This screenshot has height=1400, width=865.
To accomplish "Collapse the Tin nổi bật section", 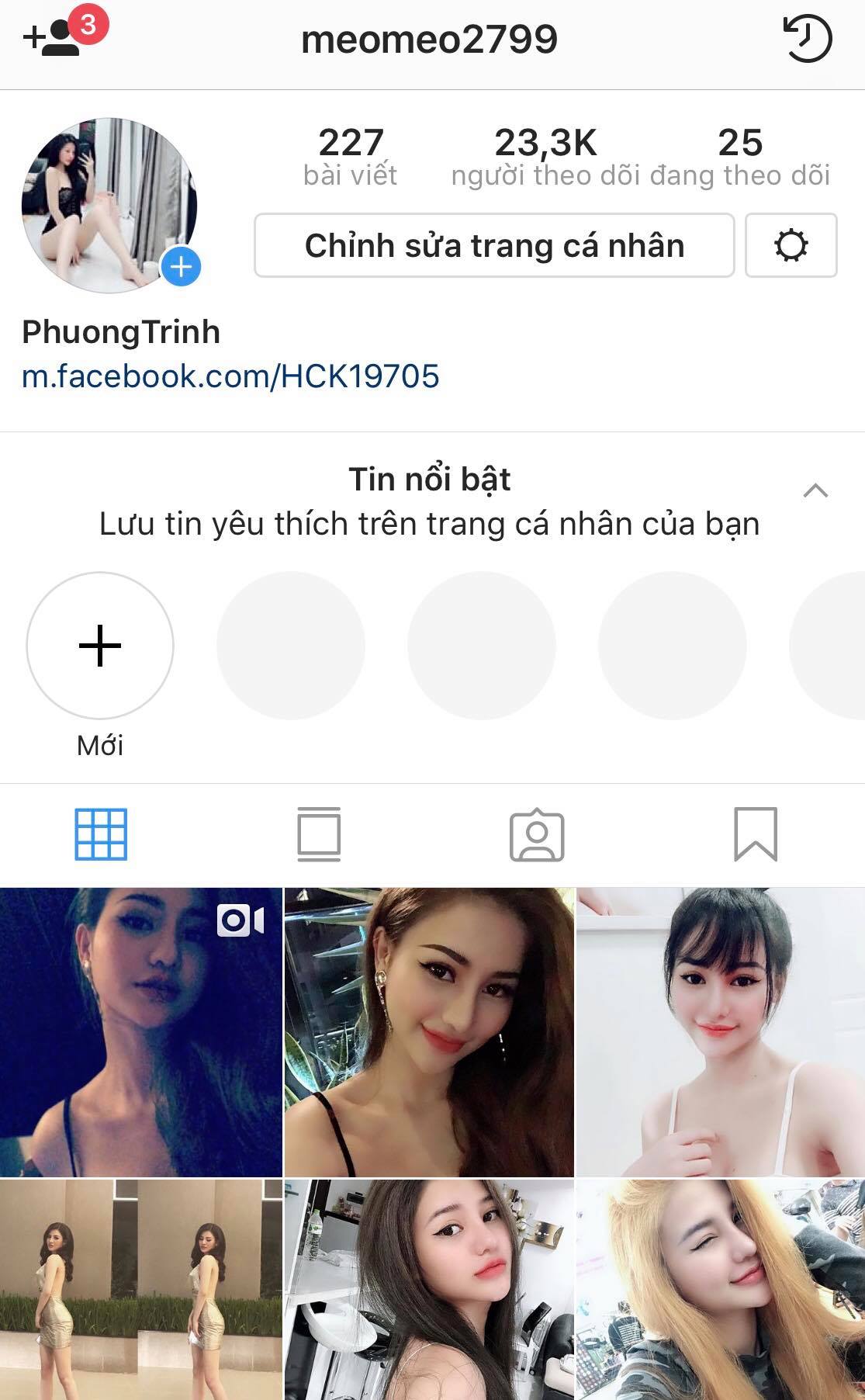I will pos(815,490).
